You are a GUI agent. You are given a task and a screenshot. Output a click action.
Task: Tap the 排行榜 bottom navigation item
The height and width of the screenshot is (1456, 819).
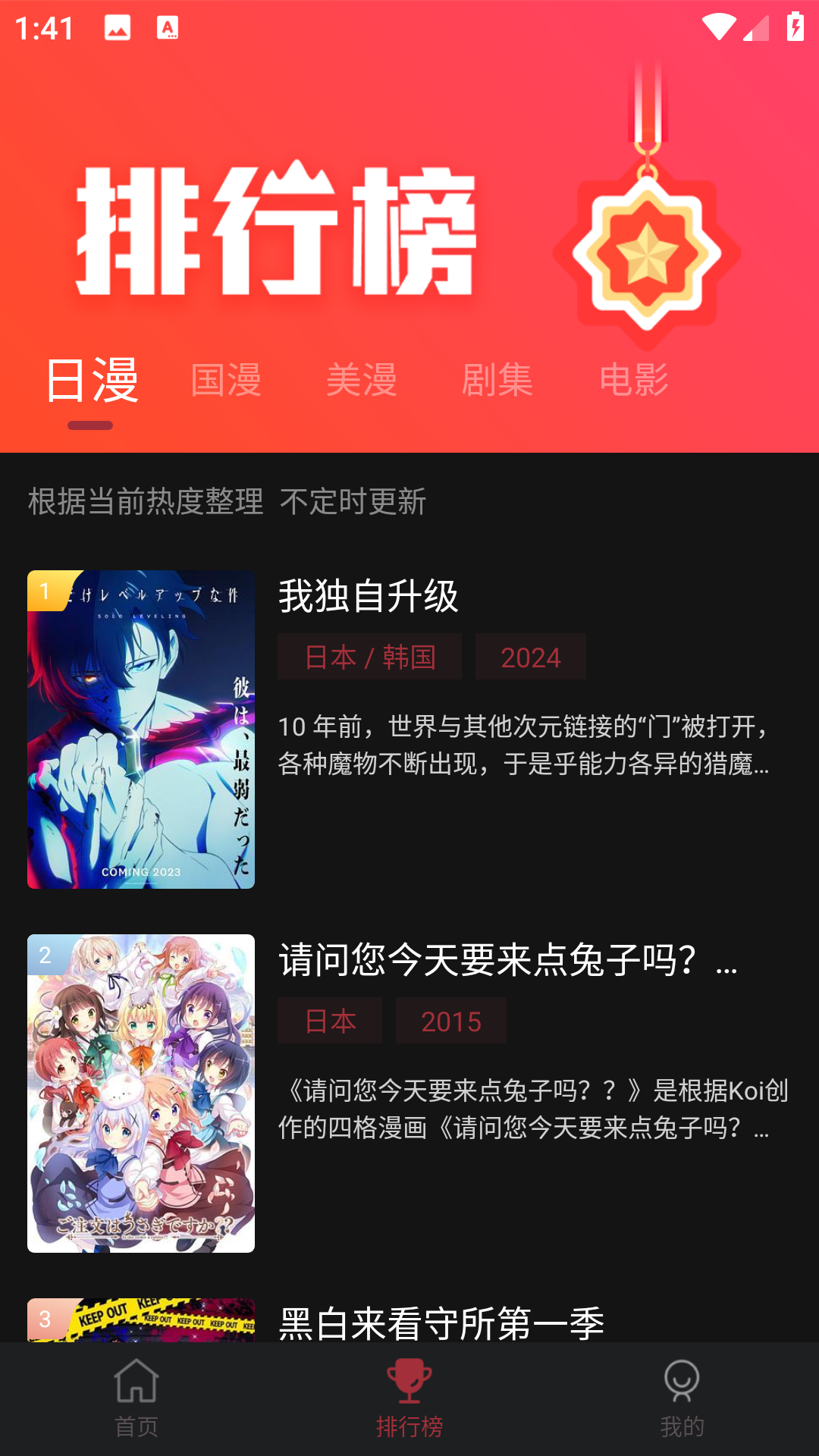click(409, 1398)
